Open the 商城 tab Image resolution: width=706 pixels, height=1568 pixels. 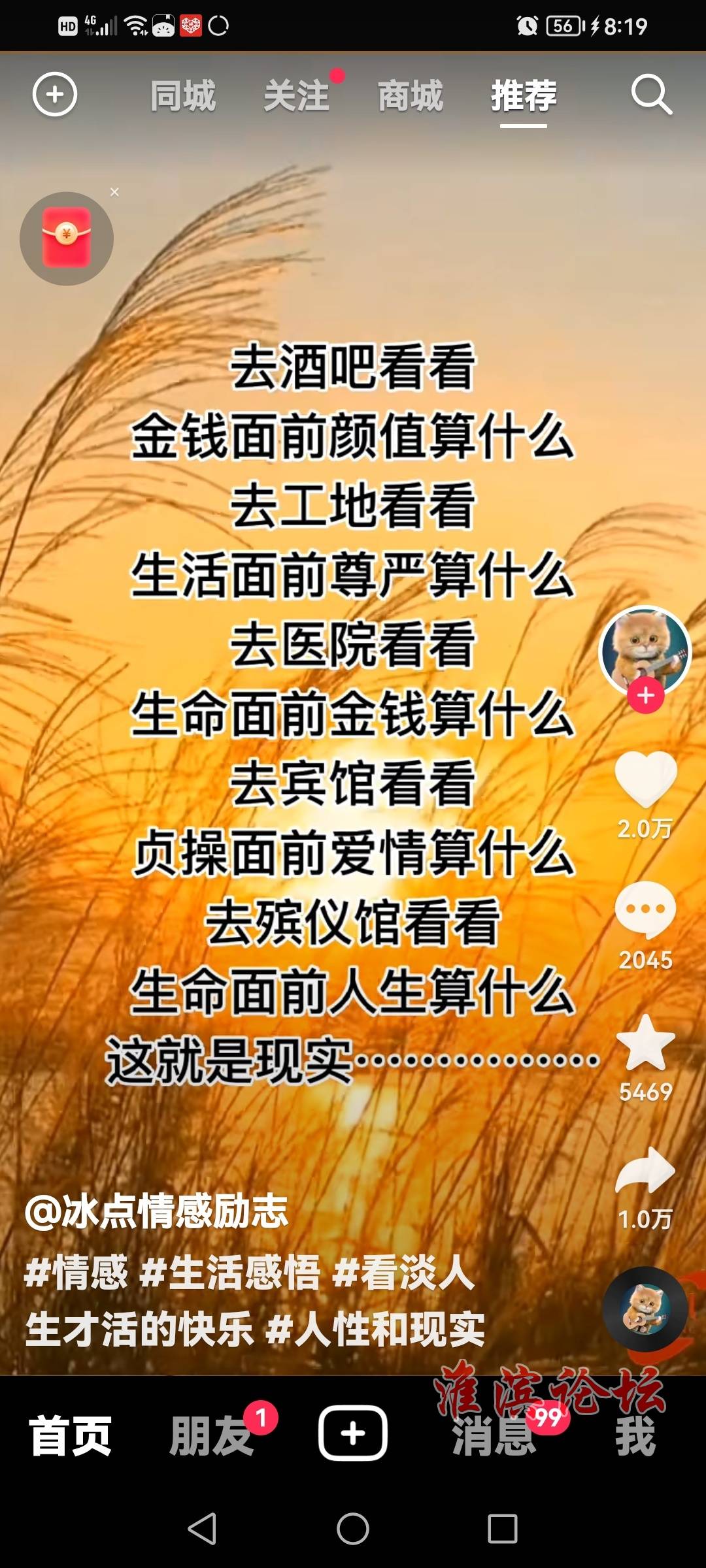(411, 96)
